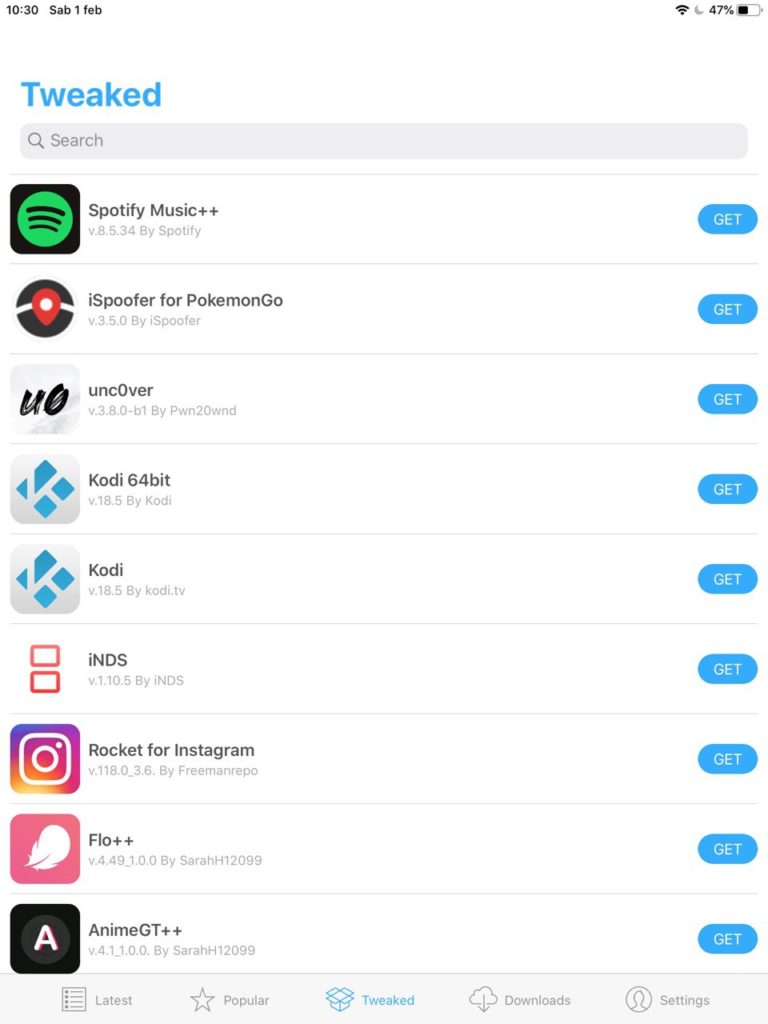Install Kodi 64bit with GET
Viewport: 768px width, 1024px height.
[x=727, y=490]
